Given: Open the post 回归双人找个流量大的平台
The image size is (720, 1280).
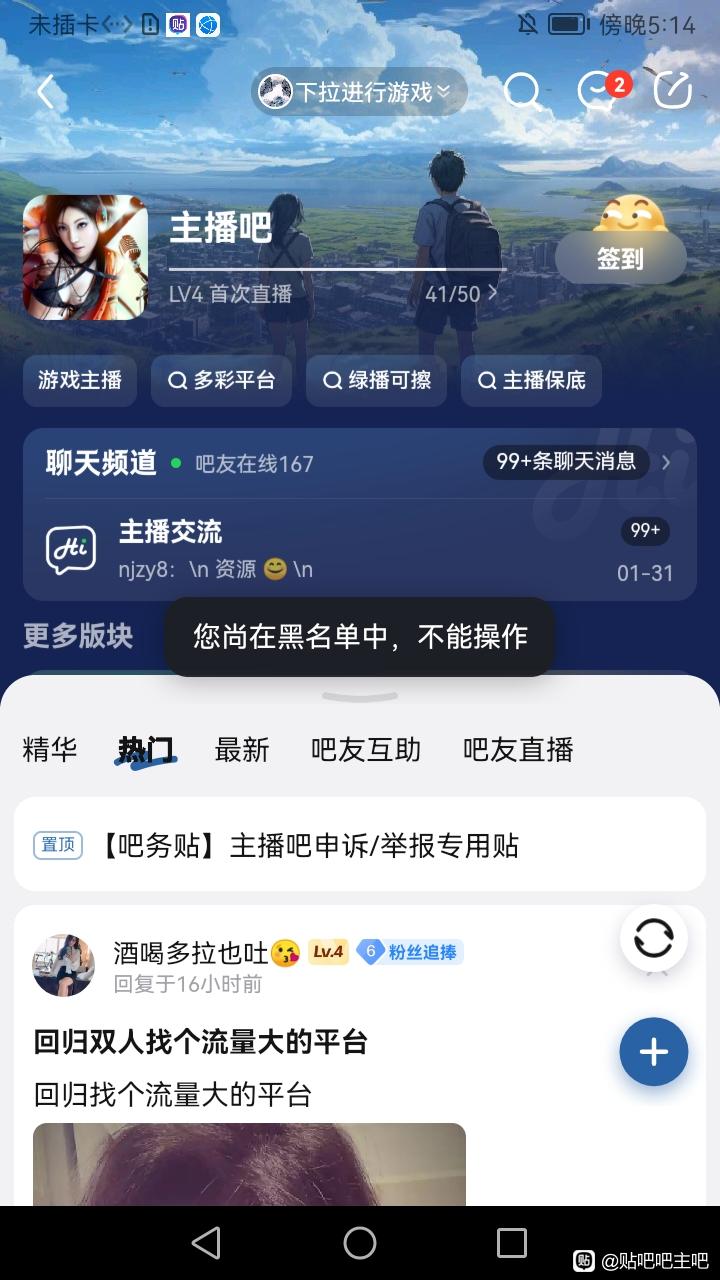Looking at the screenshot, I should pos(200,1043).
